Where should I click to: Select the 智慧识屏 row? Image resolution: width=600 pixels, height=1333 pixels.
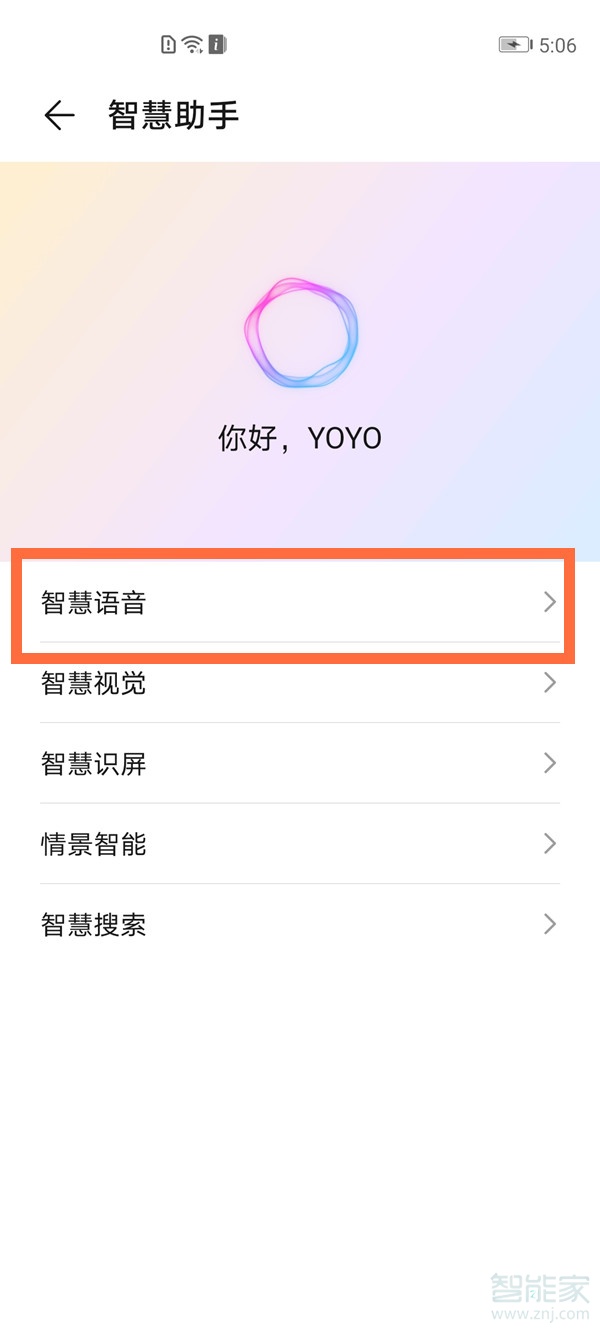[298, 764]
